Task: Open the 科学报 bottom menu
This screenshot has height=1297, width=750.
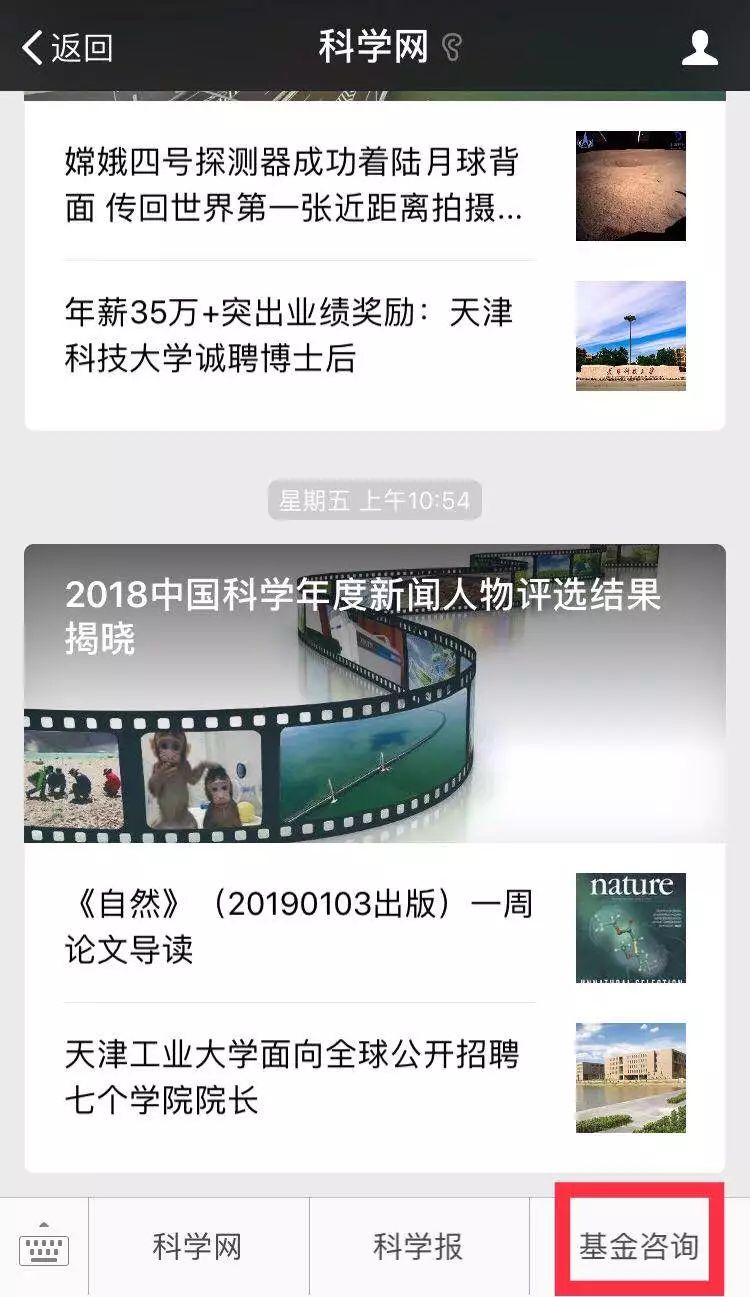Action: [x=418, y=1247]
